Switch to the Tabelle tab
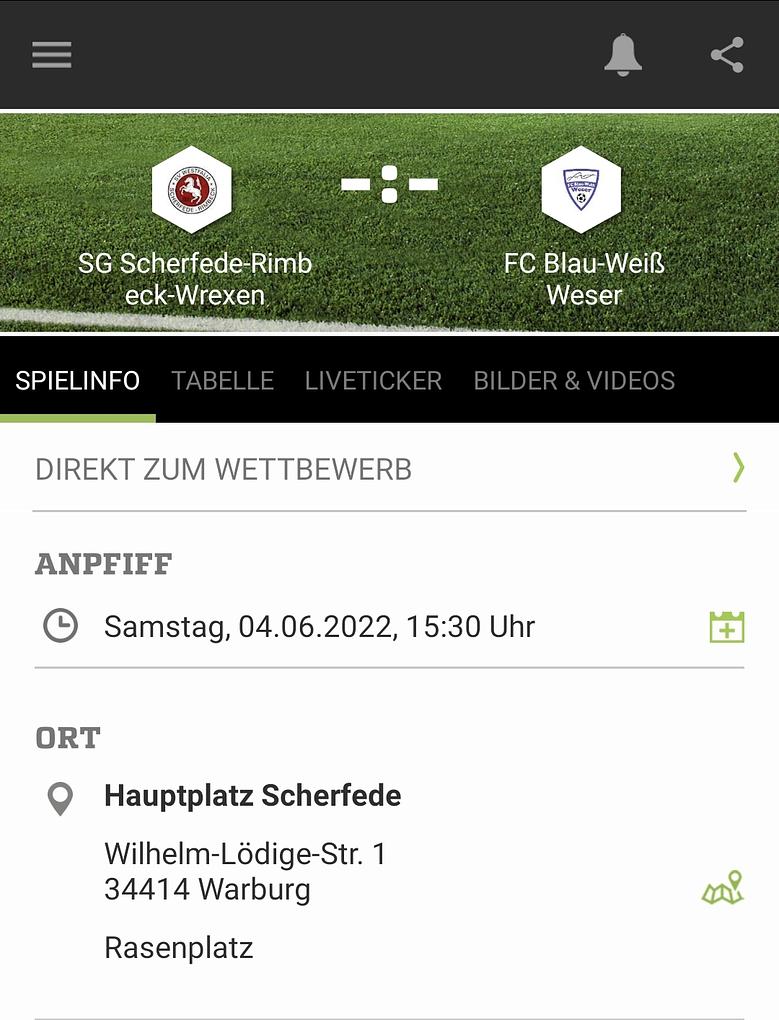 point(222,381)
